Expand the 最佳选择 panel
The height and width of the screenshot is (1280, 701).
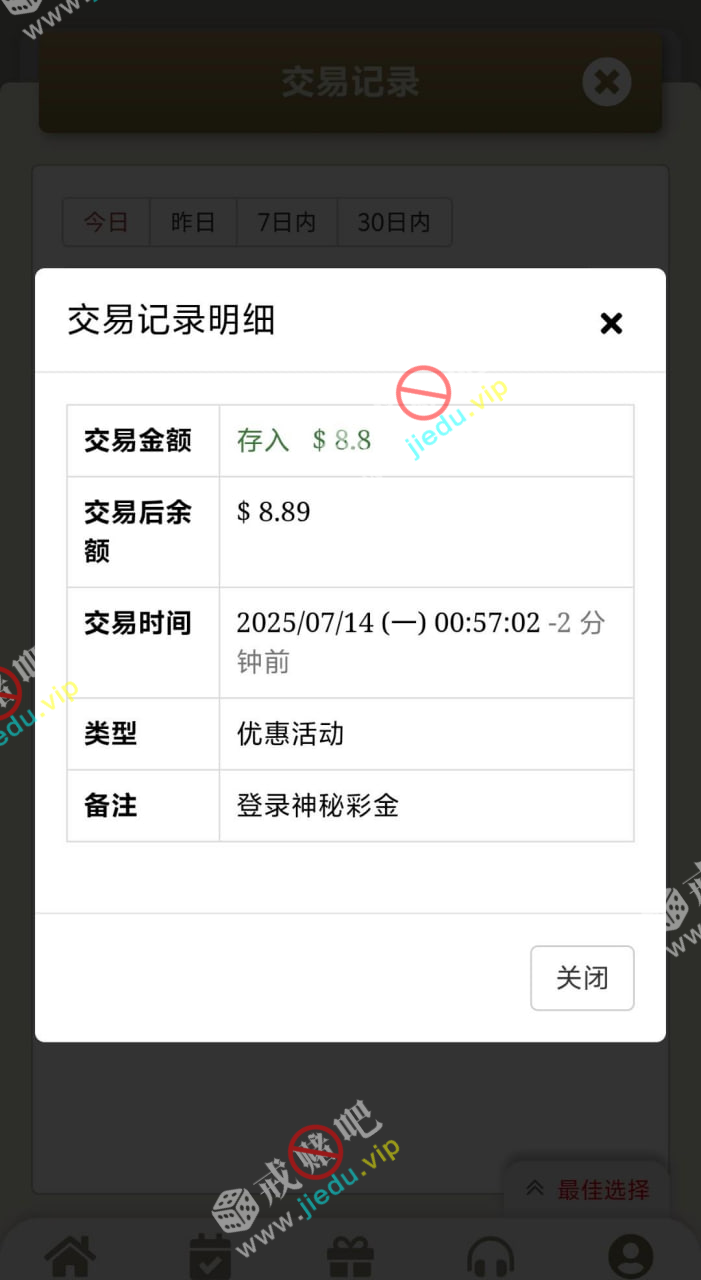click(588, 1189)
